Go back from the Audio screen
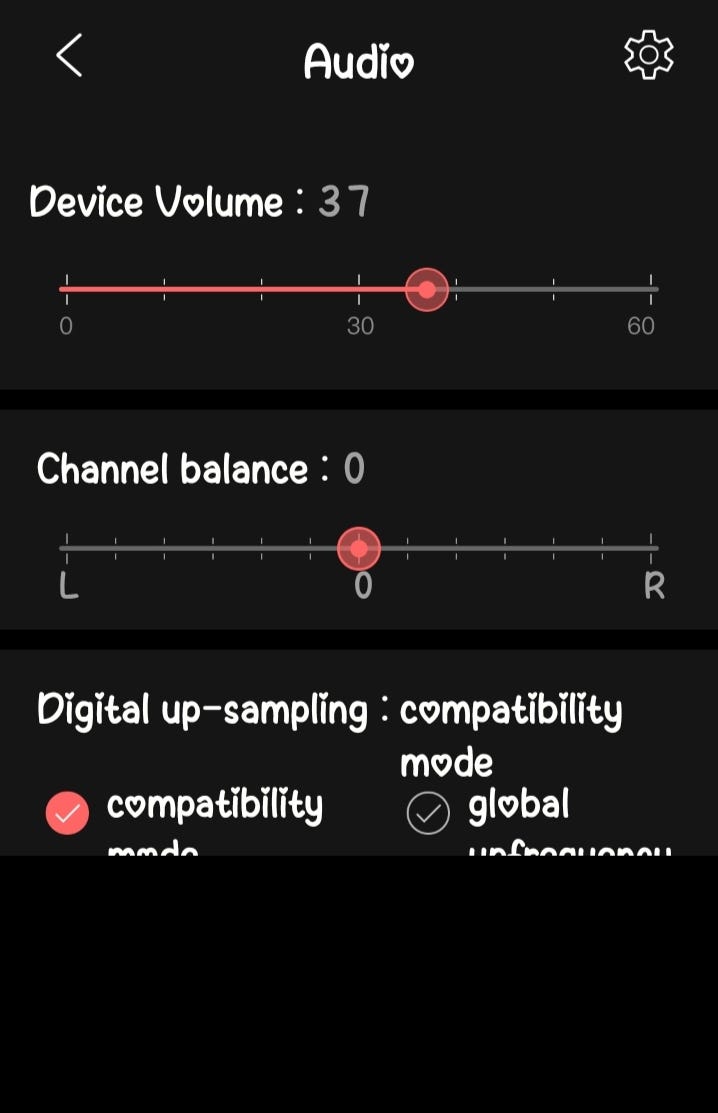 coord(69,56)
